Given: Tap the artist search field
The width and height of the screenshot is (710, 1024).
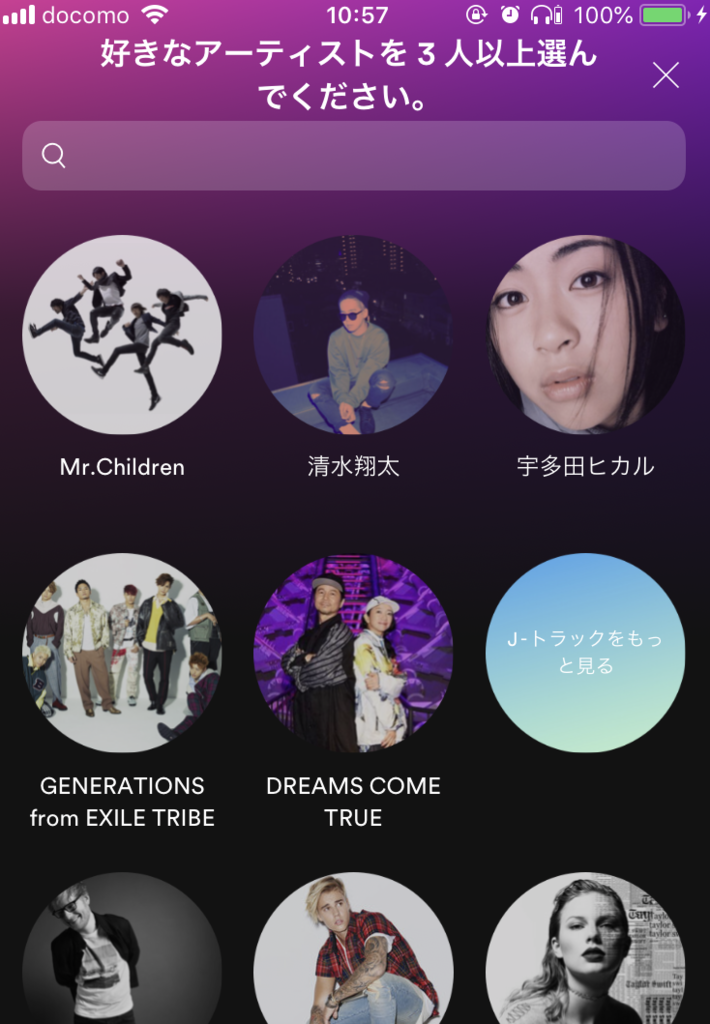Looking at the screenshot, I should click(354, 156).
